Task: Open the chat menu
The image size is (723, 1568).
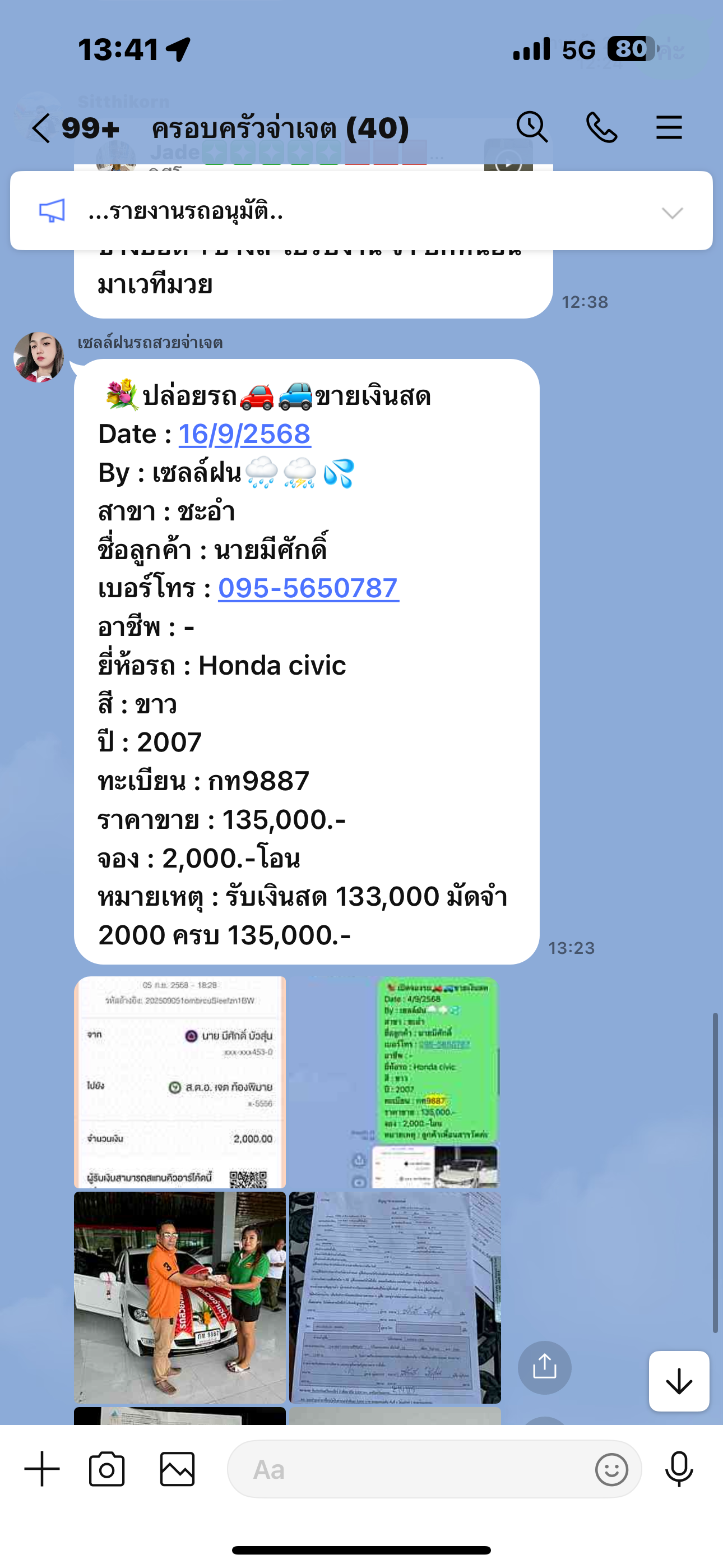Action: click(668, 128)
